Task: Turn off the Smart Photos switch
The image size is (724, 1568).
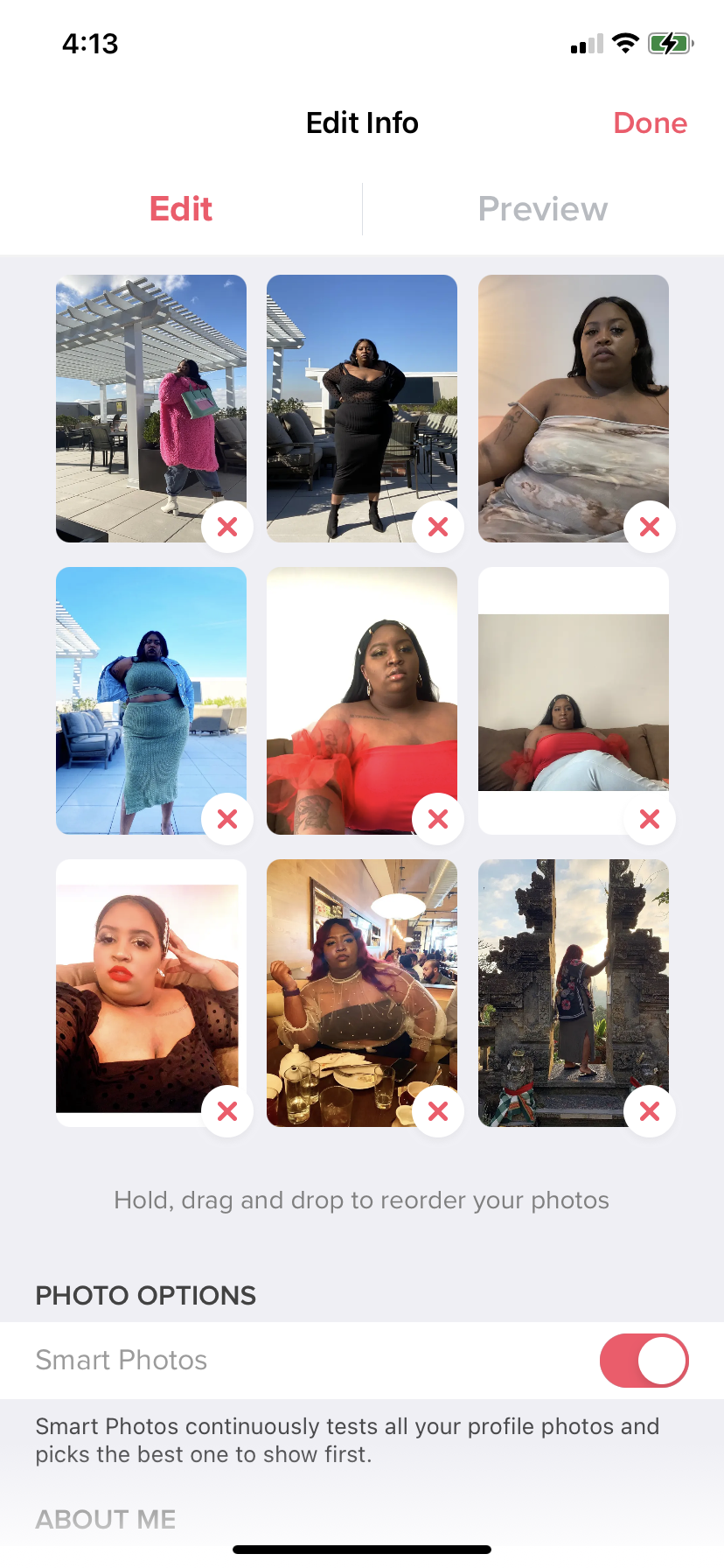Action: coord(644,1360)
